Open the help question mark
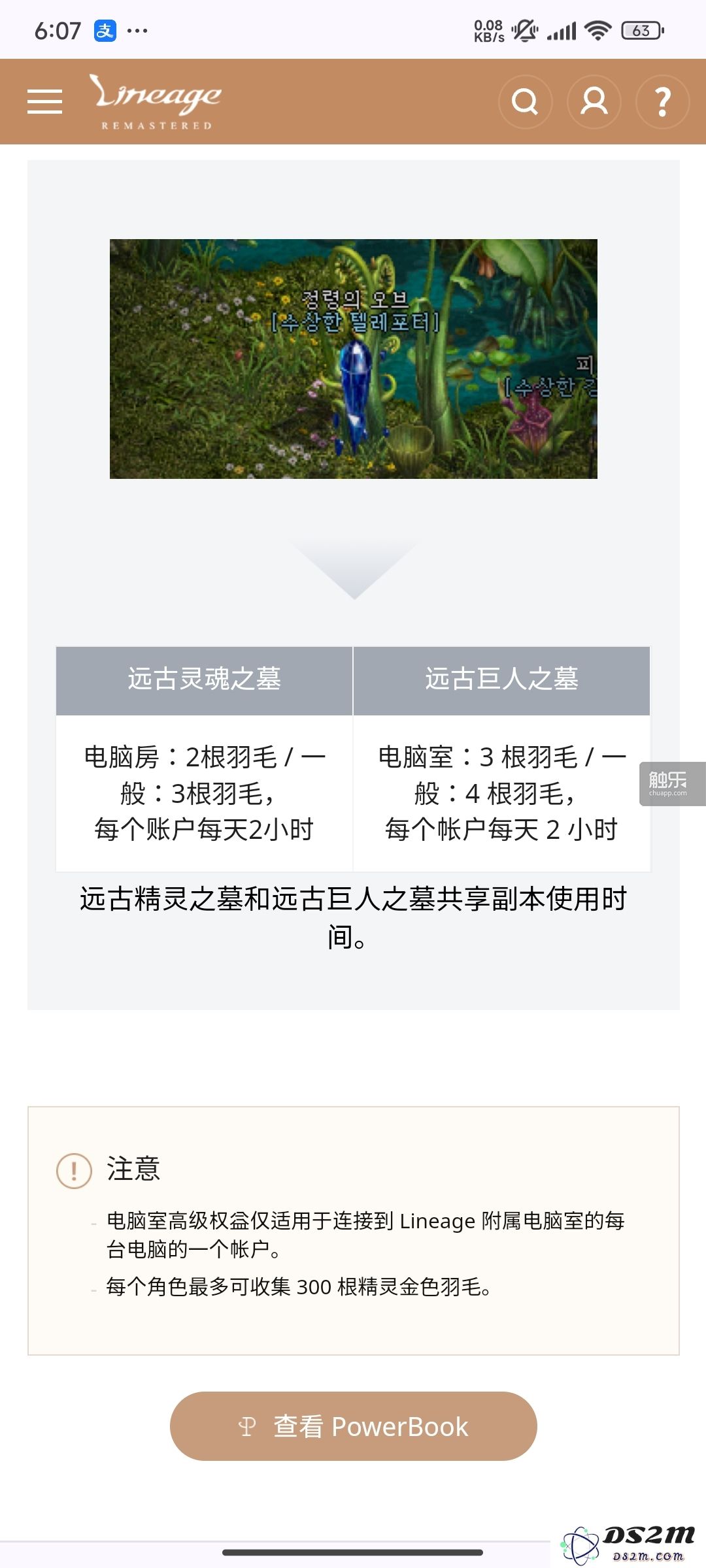Viewport: 706px width, 1568px height. tap(662, 101)
